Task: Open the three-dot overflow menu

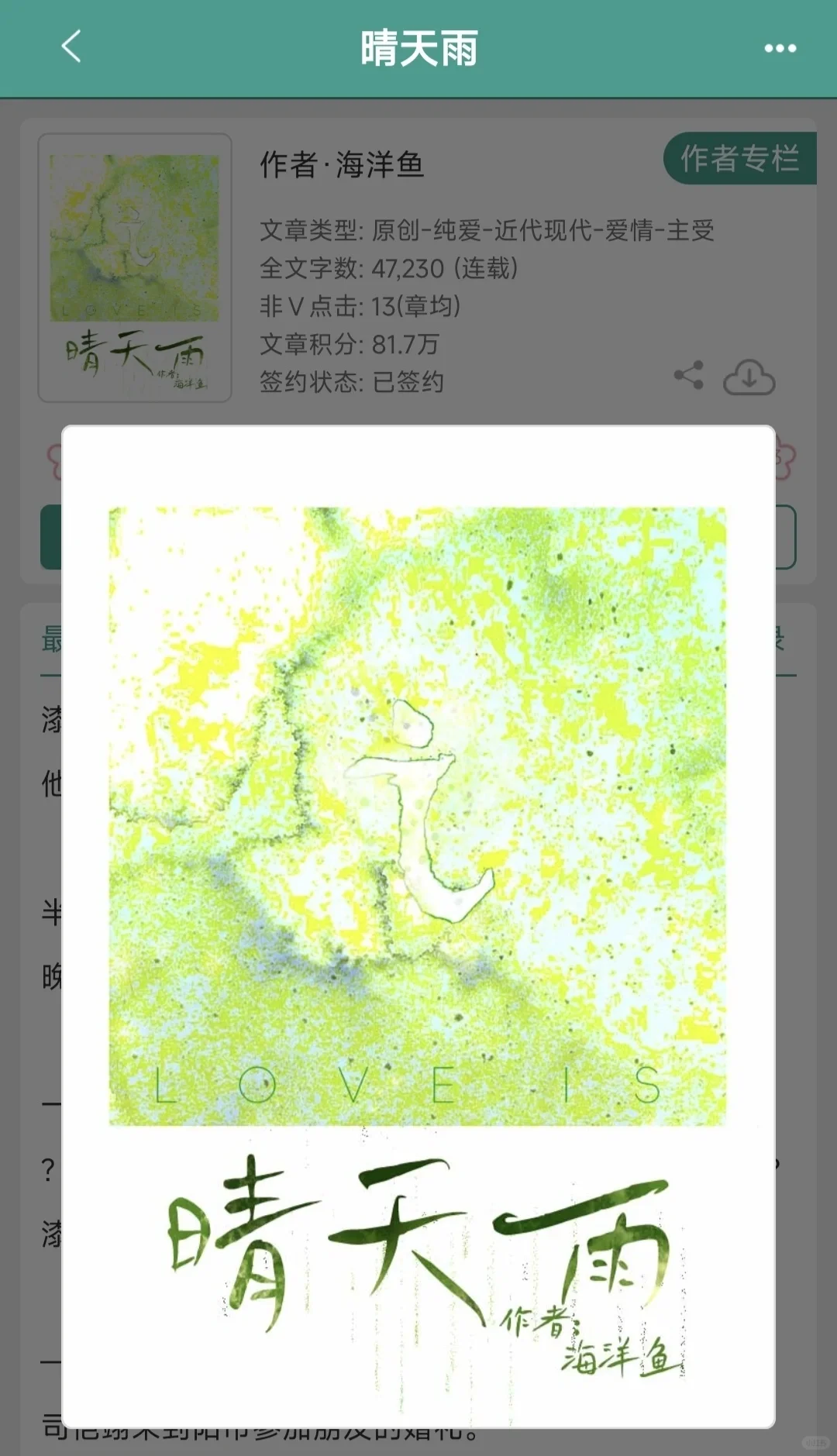Action: pyautogui.click(x=780, y=48)
